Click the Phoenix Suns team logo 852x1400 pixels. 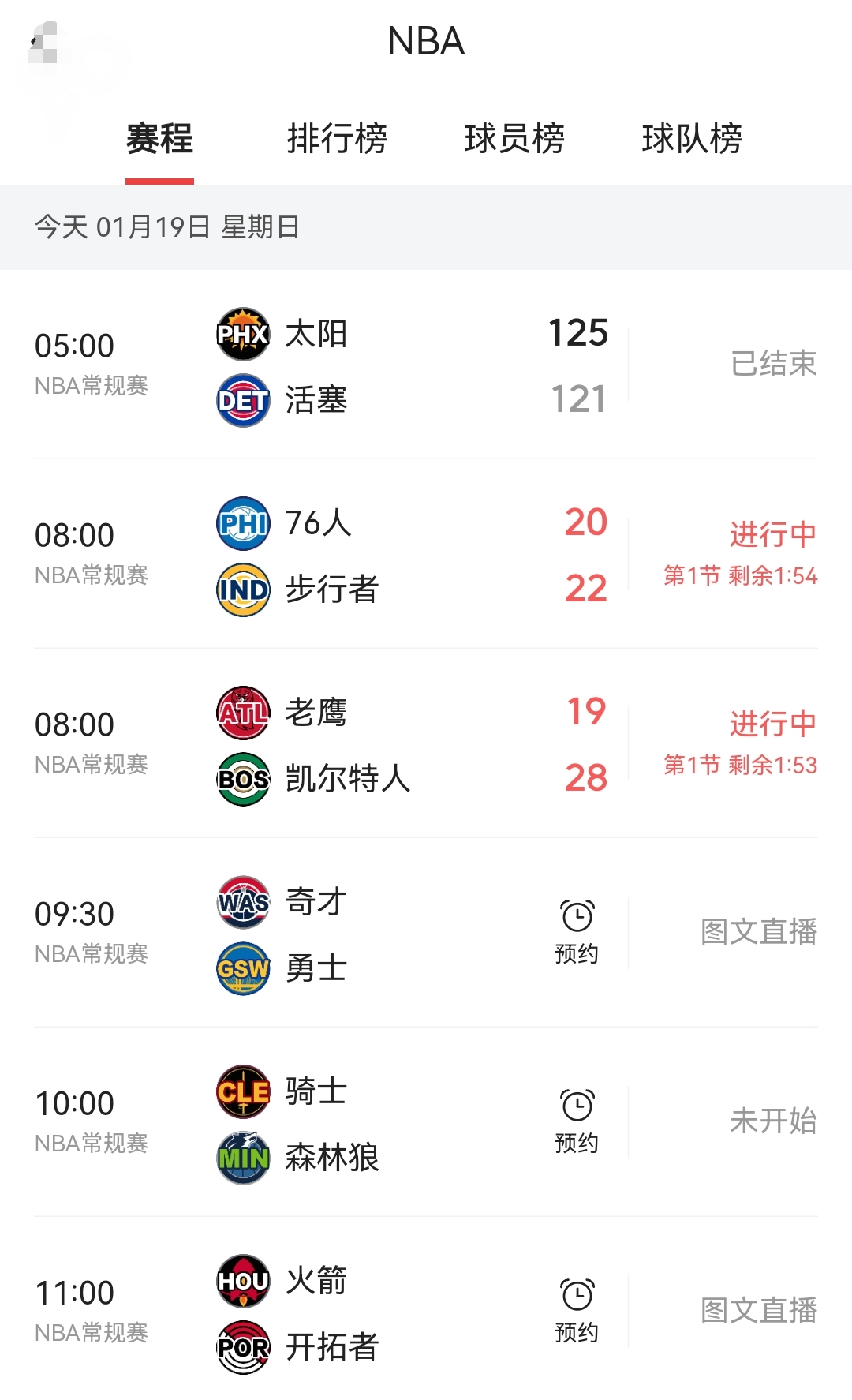pos(243,333)
